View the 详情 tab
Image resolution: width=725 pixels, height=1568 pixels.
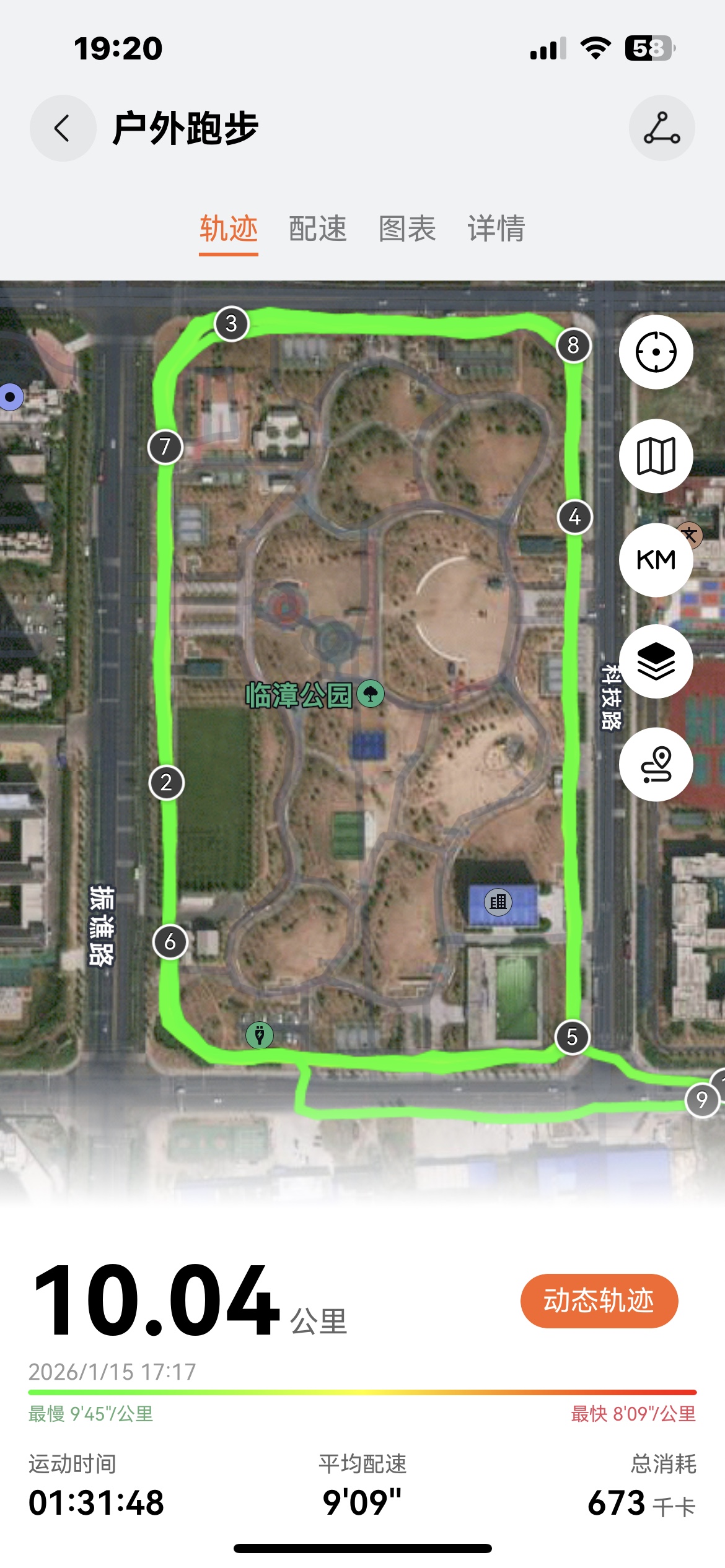(x=496, y=229)
